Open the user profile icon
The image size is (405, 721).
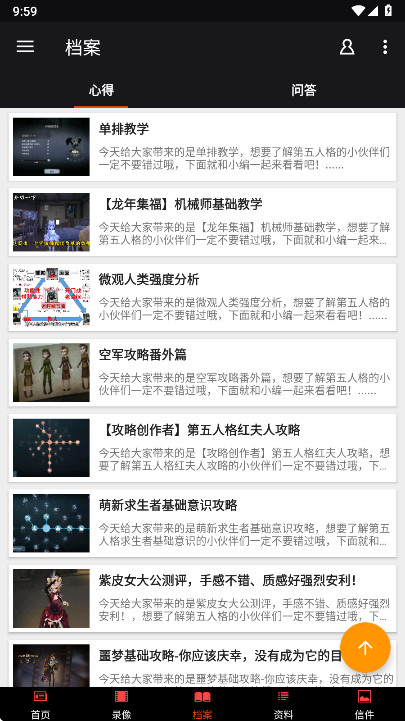tap(347, 46)
